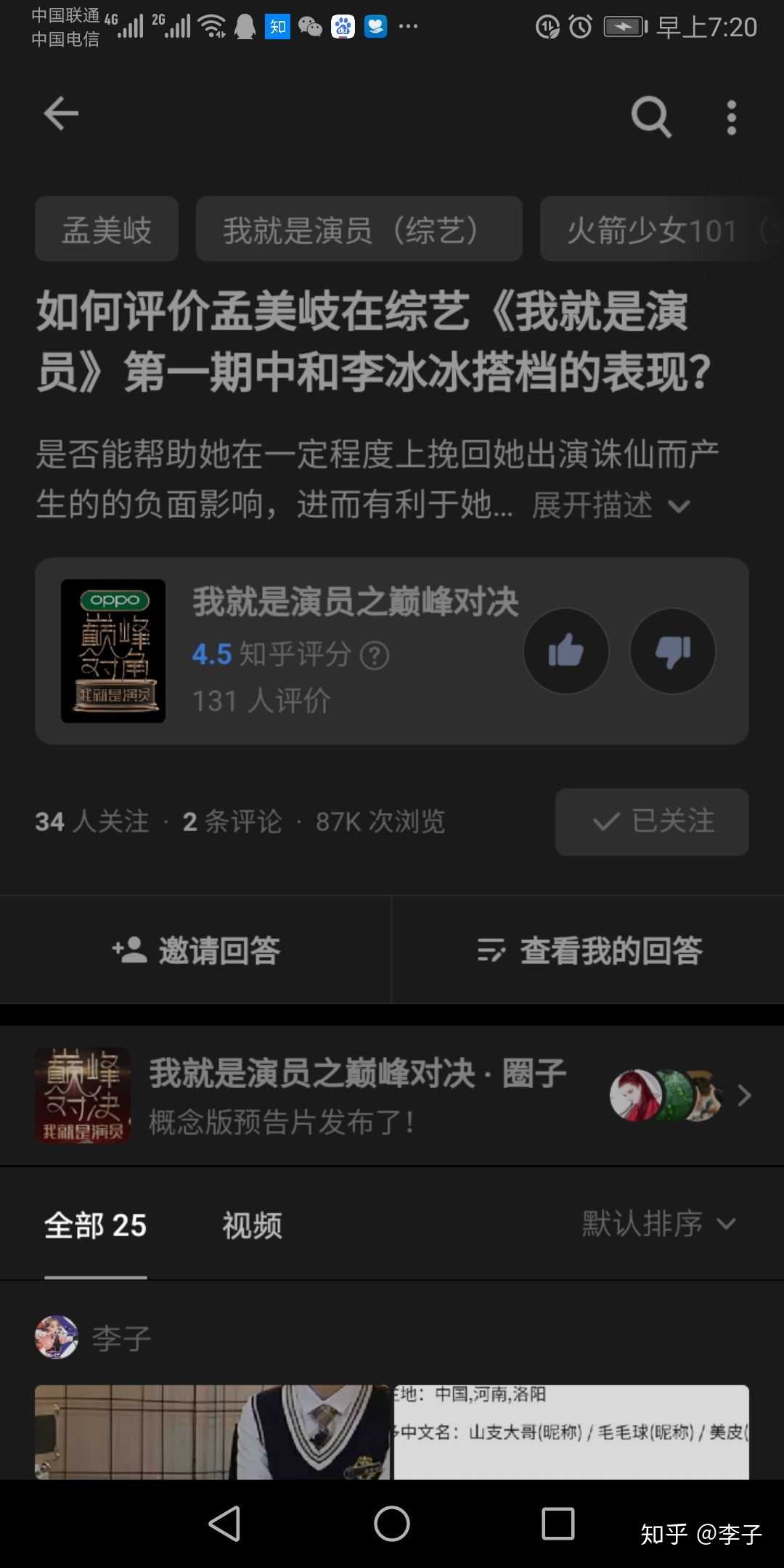Select the 全部 25 answers tab
The width and height of the screenshot is (784, 1568).
tap(95, 1225)
